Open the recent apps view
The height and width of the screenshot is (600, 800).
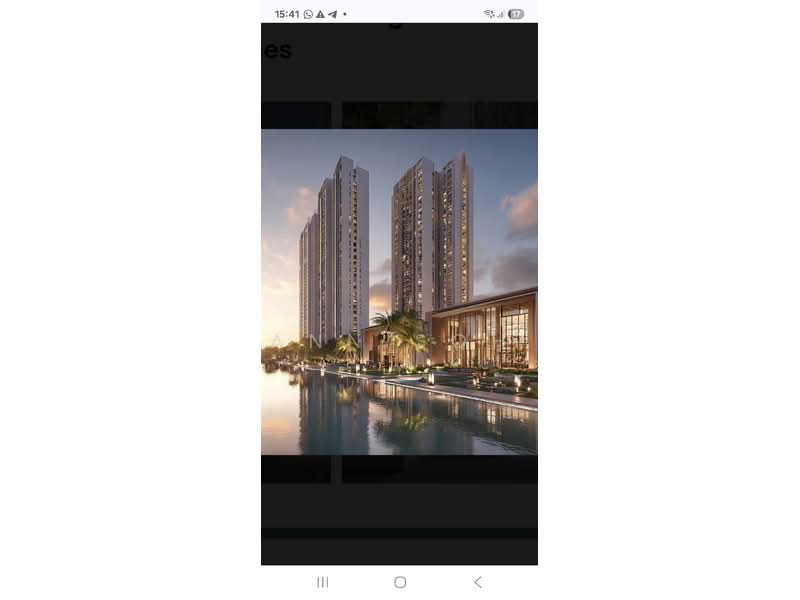click(322, 582)
